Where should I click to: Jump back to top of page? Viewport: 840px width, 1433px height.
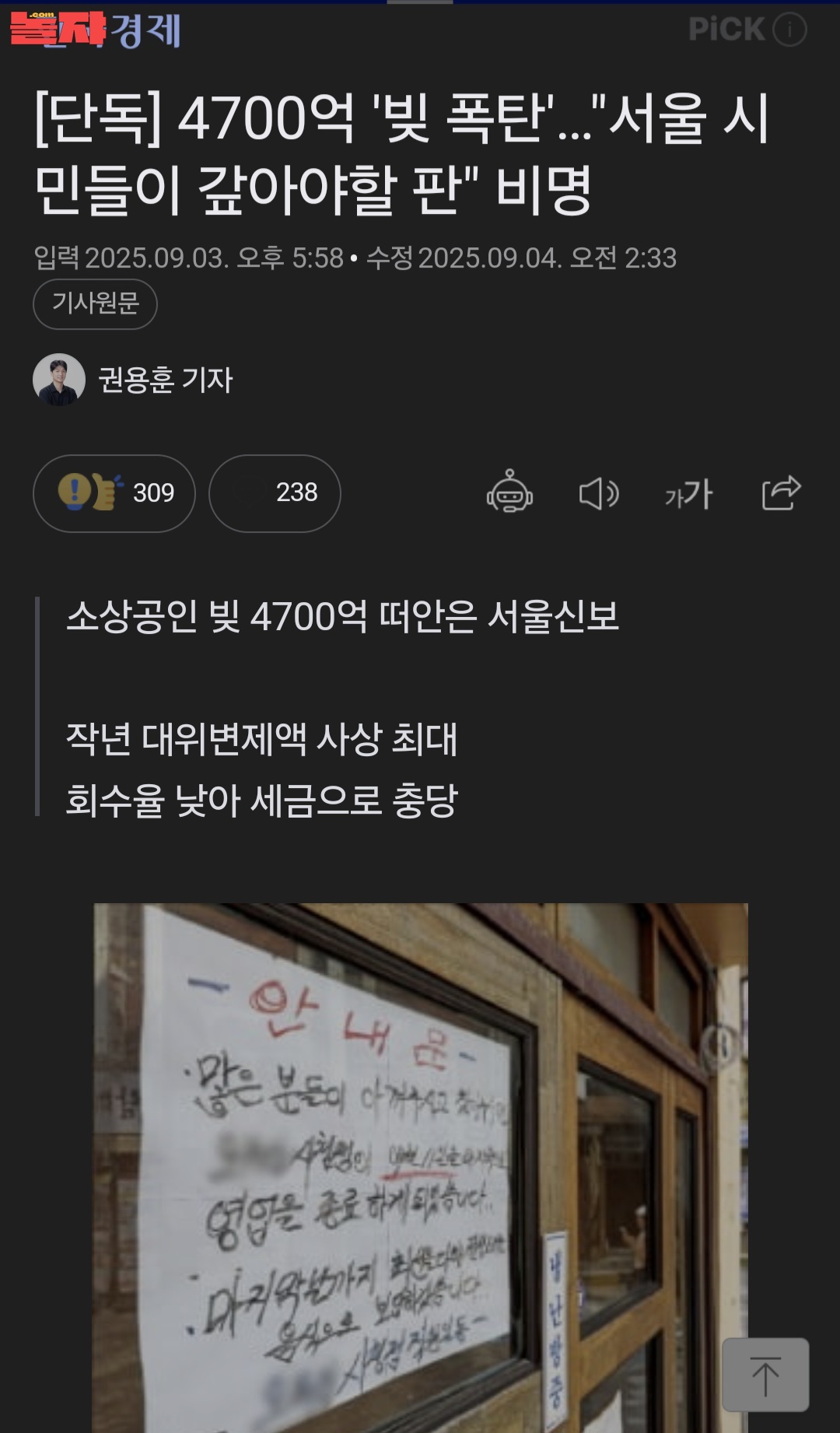[x=765, y=1375]
